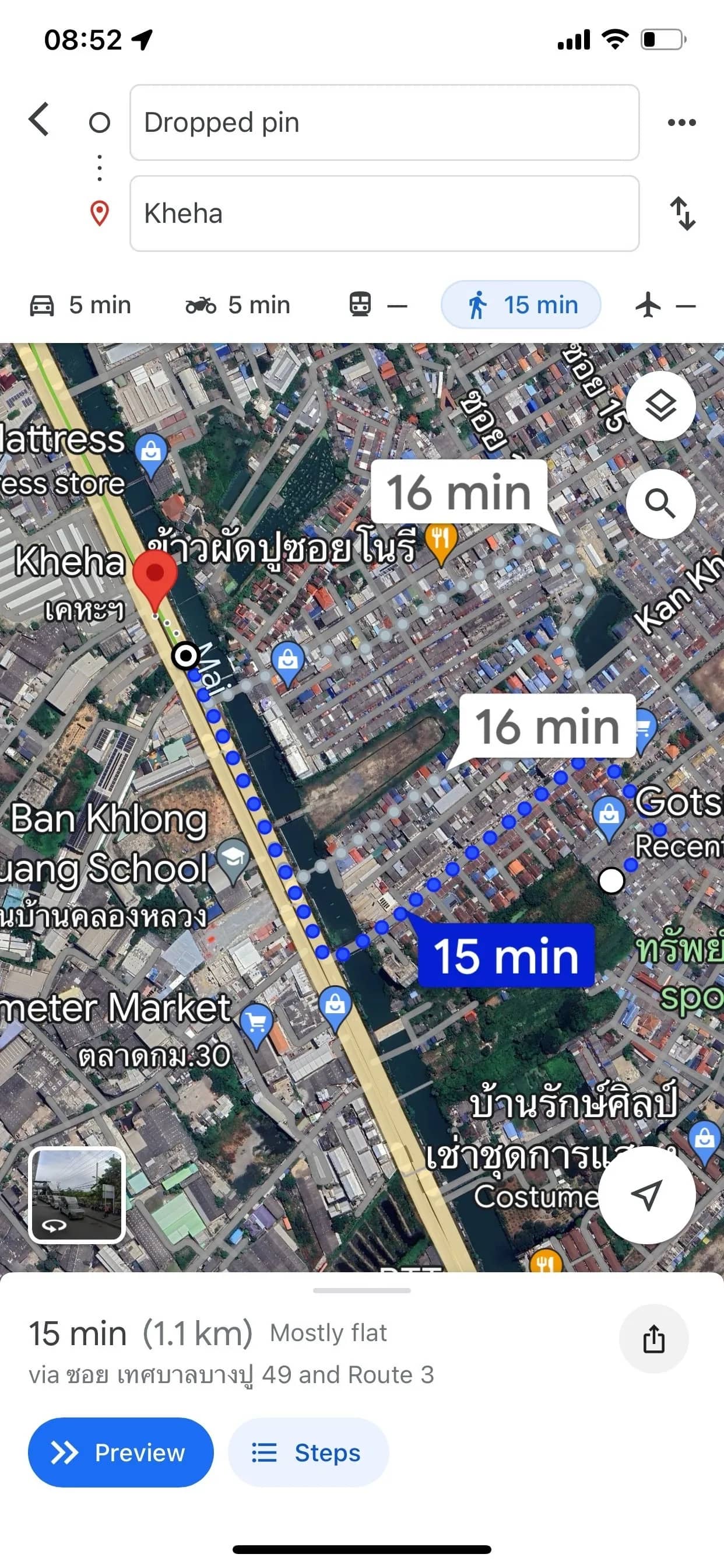View the route Steps

click(308, 1452)
